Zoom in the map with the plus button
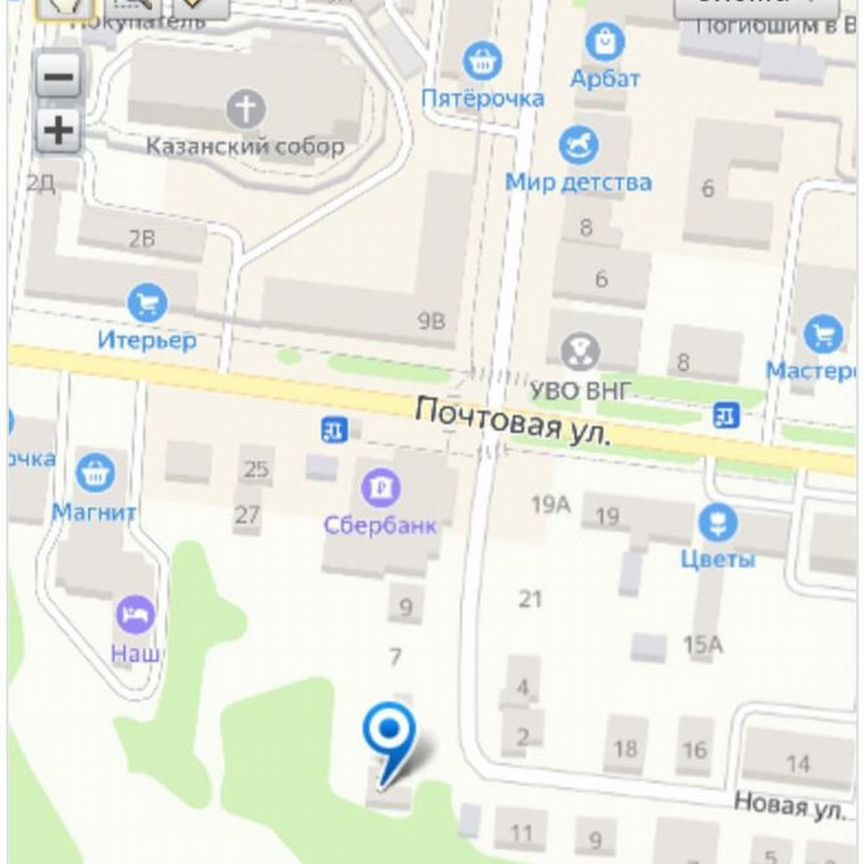Screen dimensions: 864x864 [x=59, y=130]
